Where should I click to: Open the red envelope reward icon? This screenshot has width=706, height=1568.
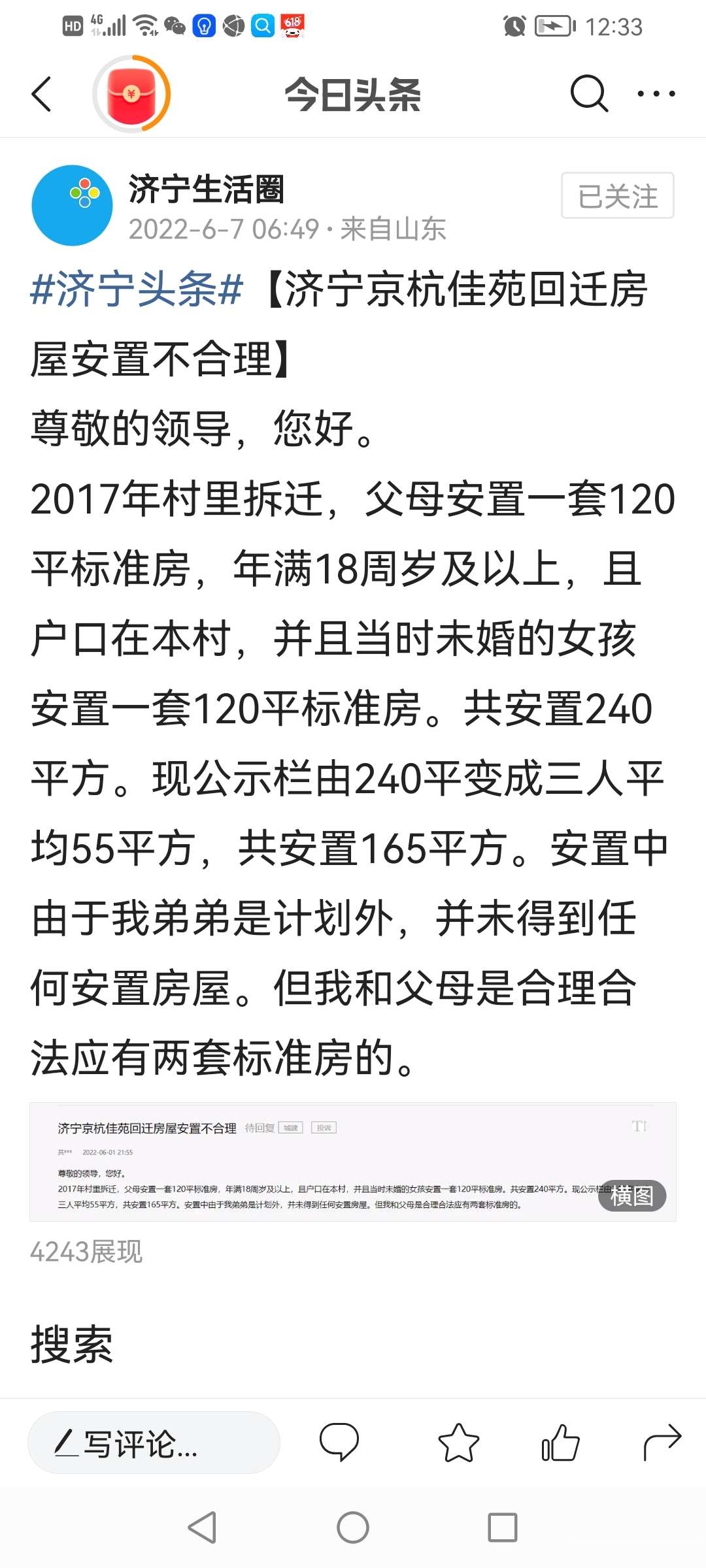coord(131,94)
